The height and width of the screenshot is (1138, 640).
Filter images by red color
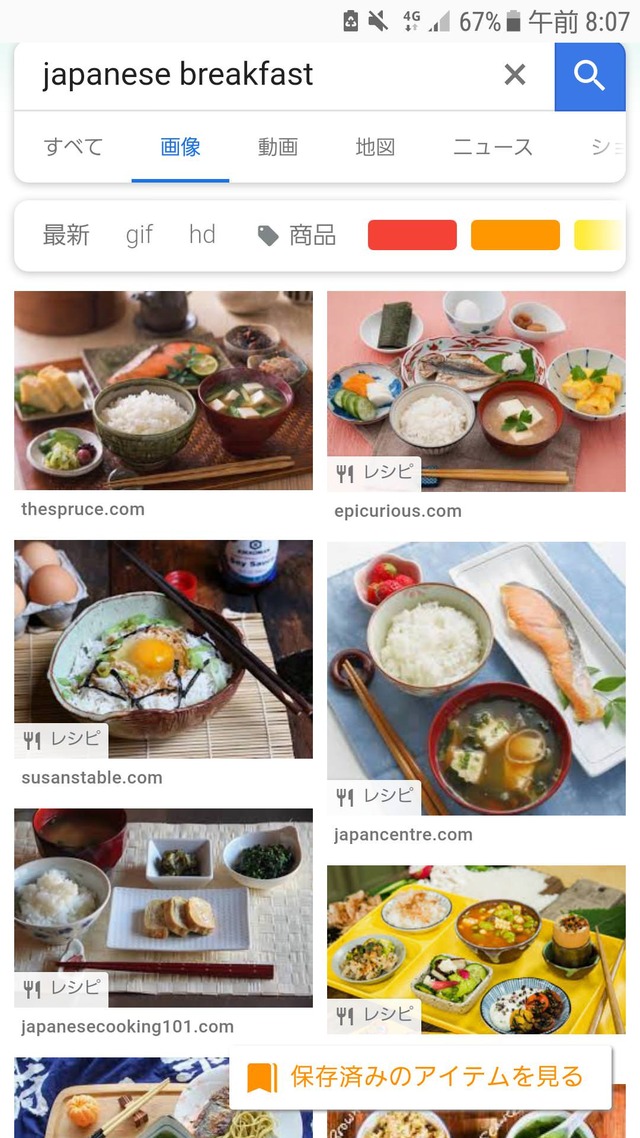coord(412,235)
